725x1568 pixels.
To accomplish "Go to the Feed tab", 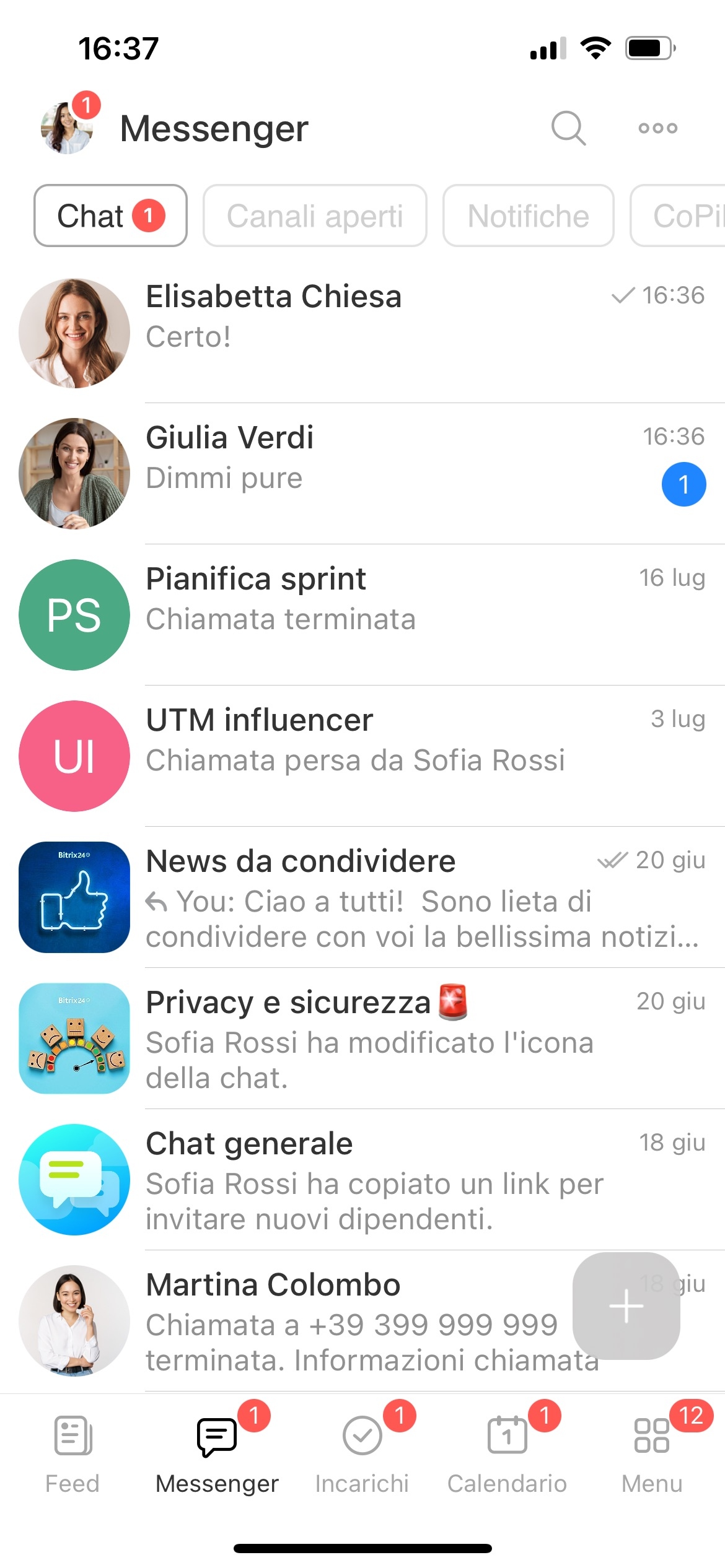I will point(72,1453).
